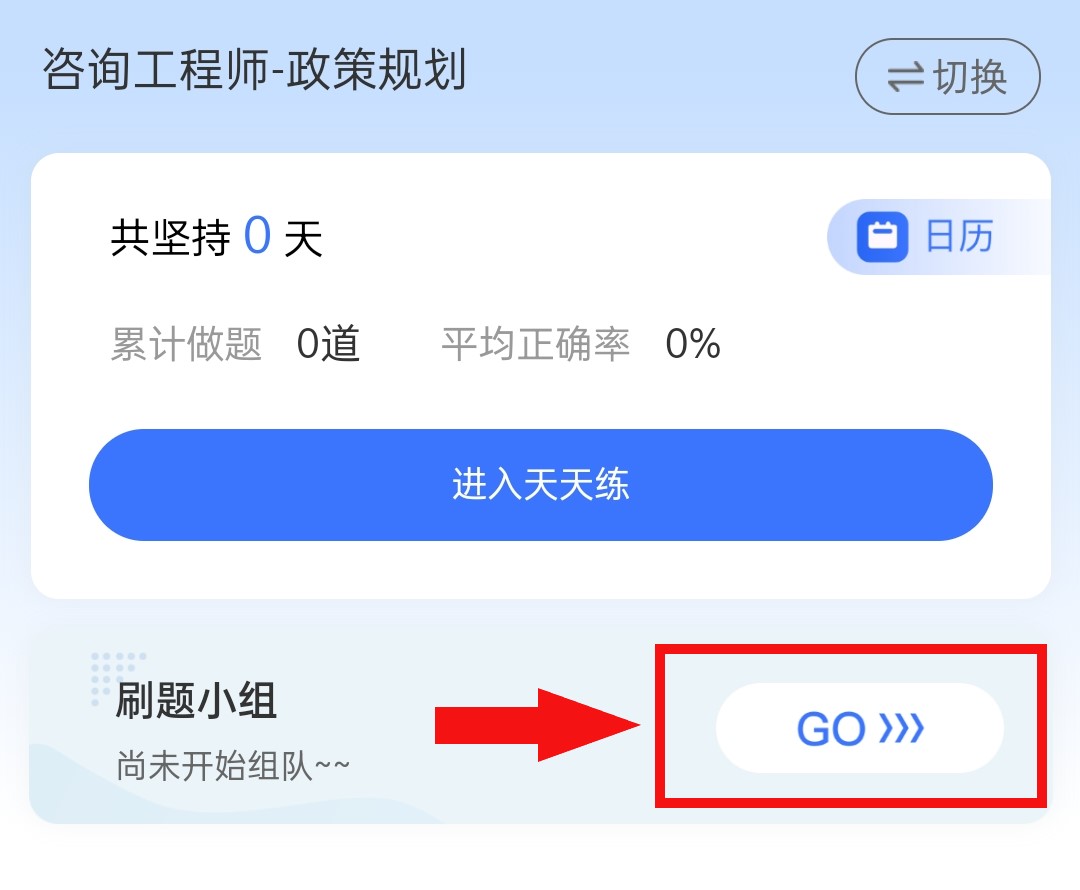1080x890 pixels.
Task: Tap the 切换 switch subject button
Action: pyautogui.click(x=947, y=77)
